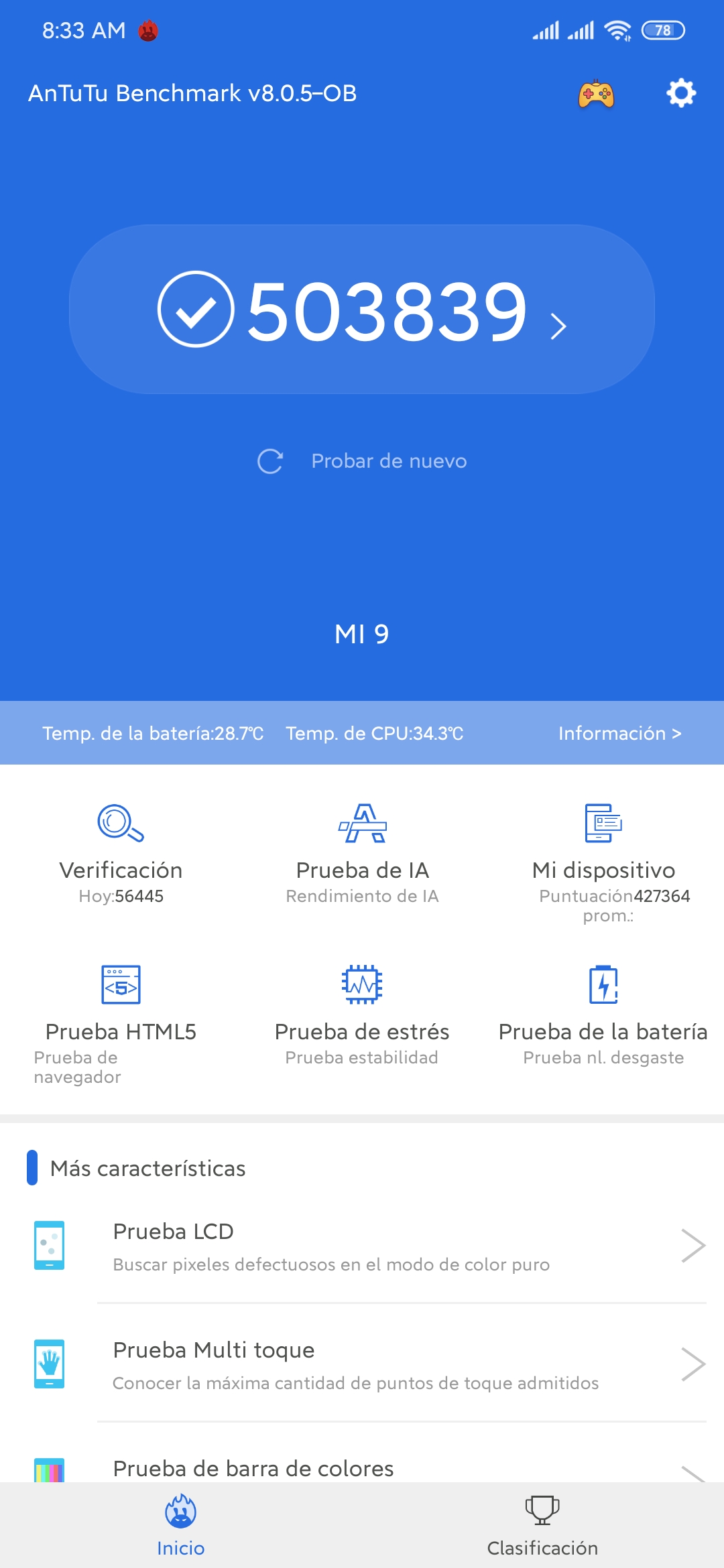Open the game controller icon

pos(596,94)
